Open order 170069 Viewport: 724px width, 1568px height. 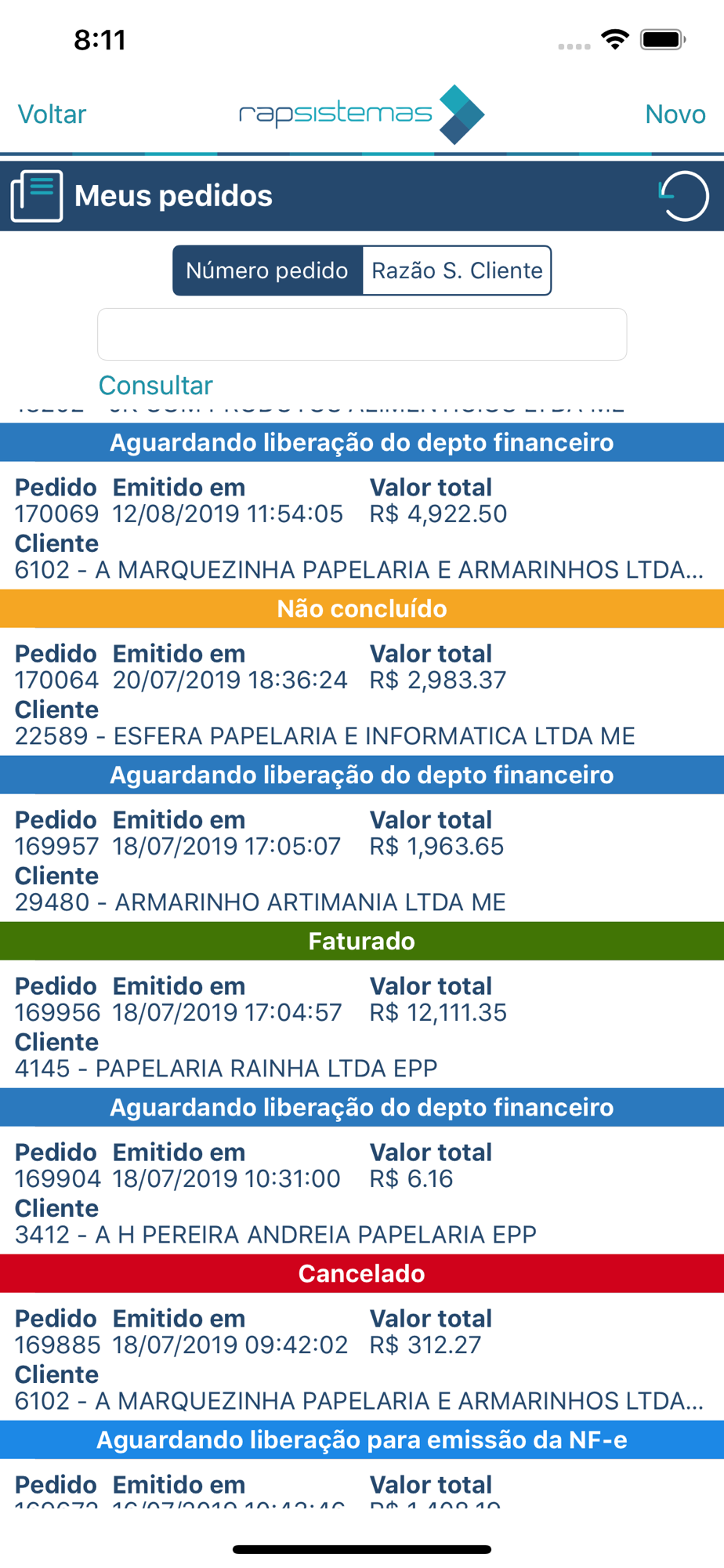(362, 526)
